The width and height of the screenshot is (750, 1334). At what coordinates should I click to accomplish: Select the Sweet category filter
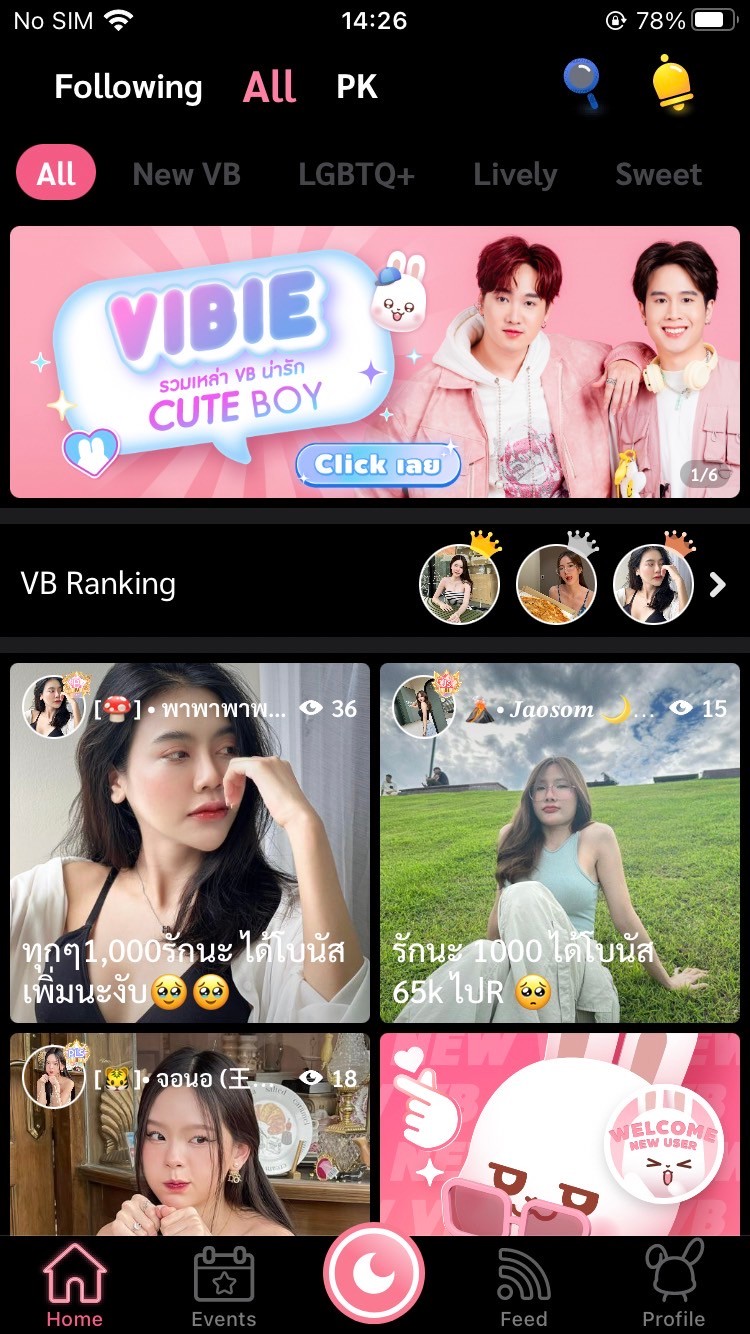[658, 174]
